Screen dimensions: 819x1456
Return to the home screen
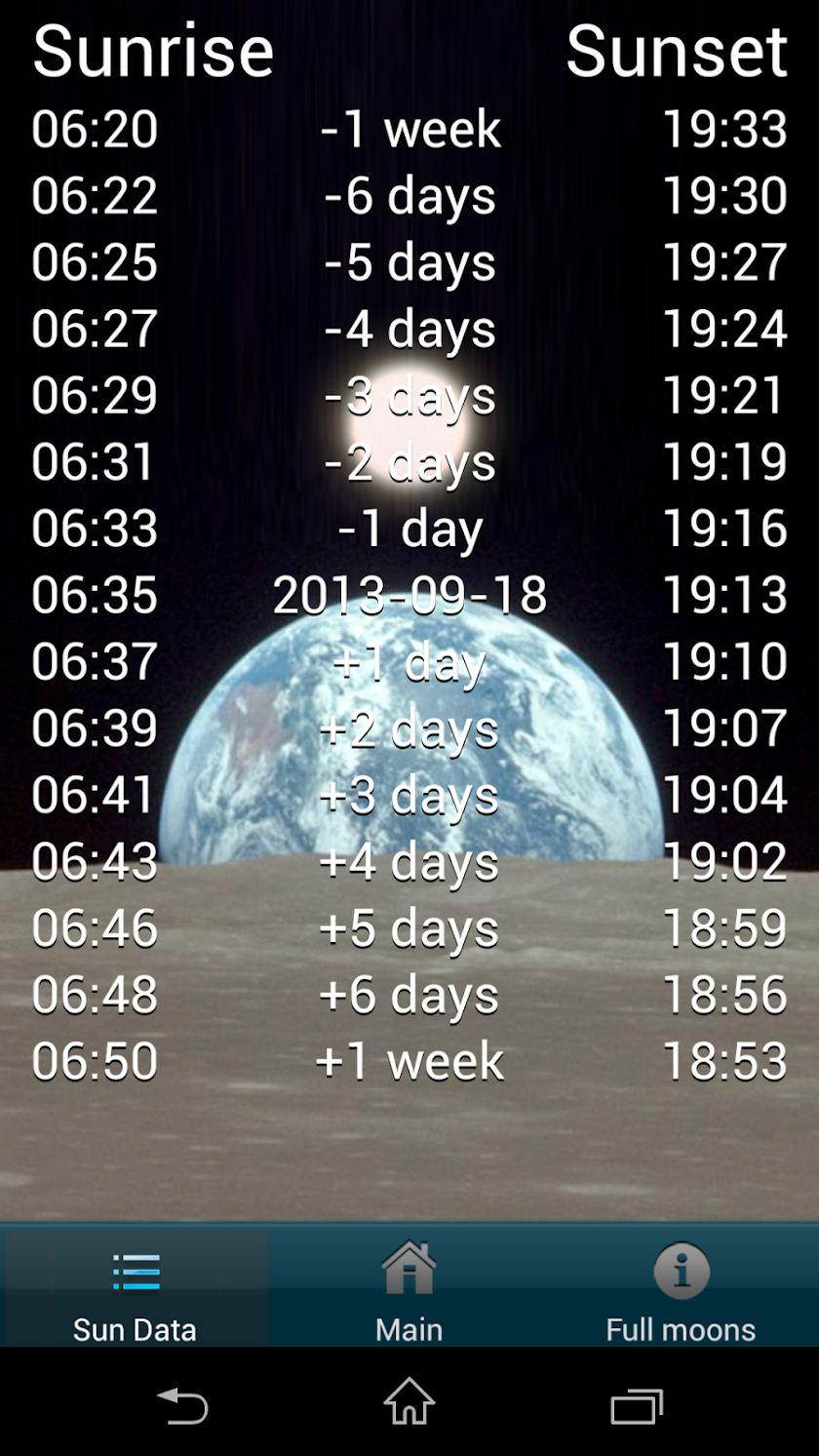tap(409, 1402)
